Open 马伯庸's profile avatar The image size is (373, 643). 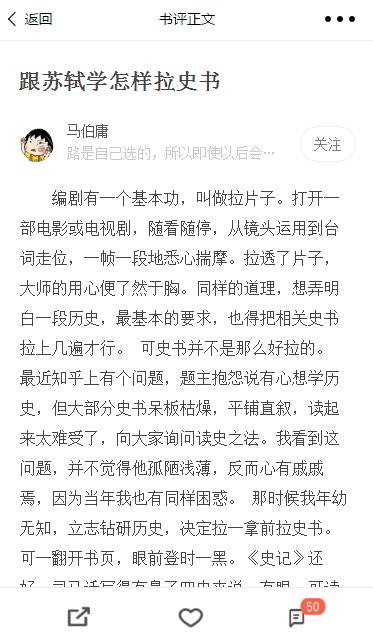coord(37,144)
